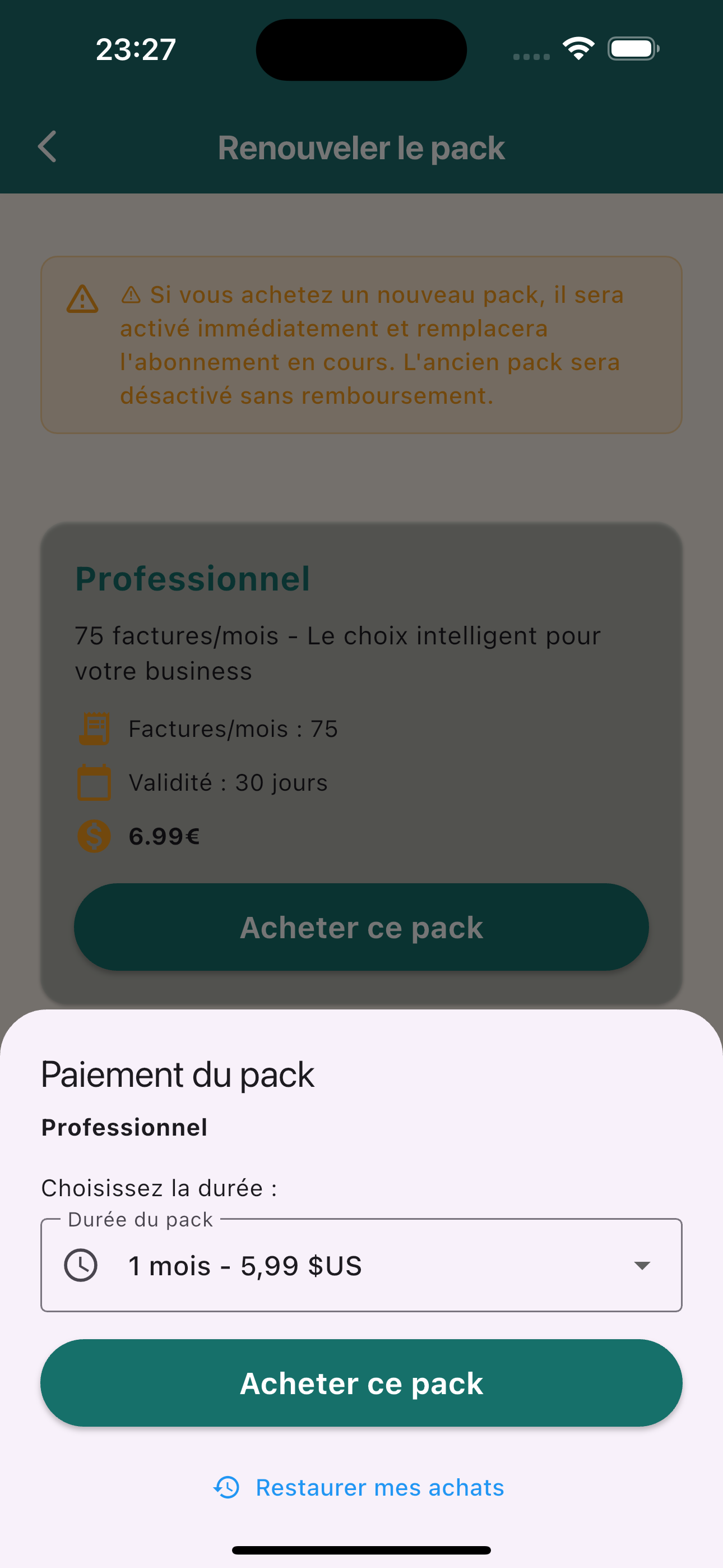The height and width of the screenshot is (1568, 723).
Task: Click the gold dollar coin icon near 6.99€
Action: (94, 836)
